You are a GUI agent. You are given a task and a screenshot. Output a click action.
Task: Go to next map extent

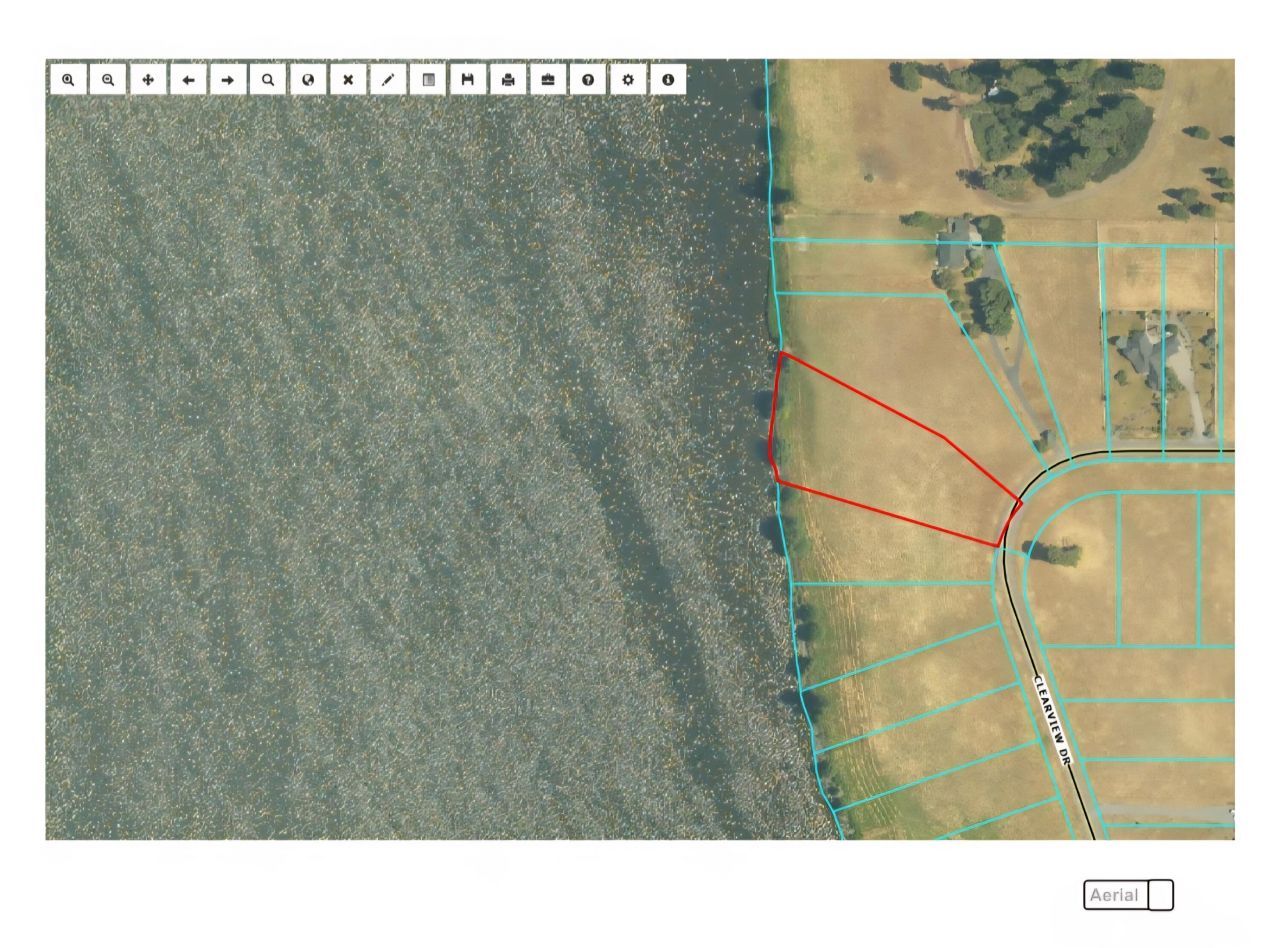point(228,79)
